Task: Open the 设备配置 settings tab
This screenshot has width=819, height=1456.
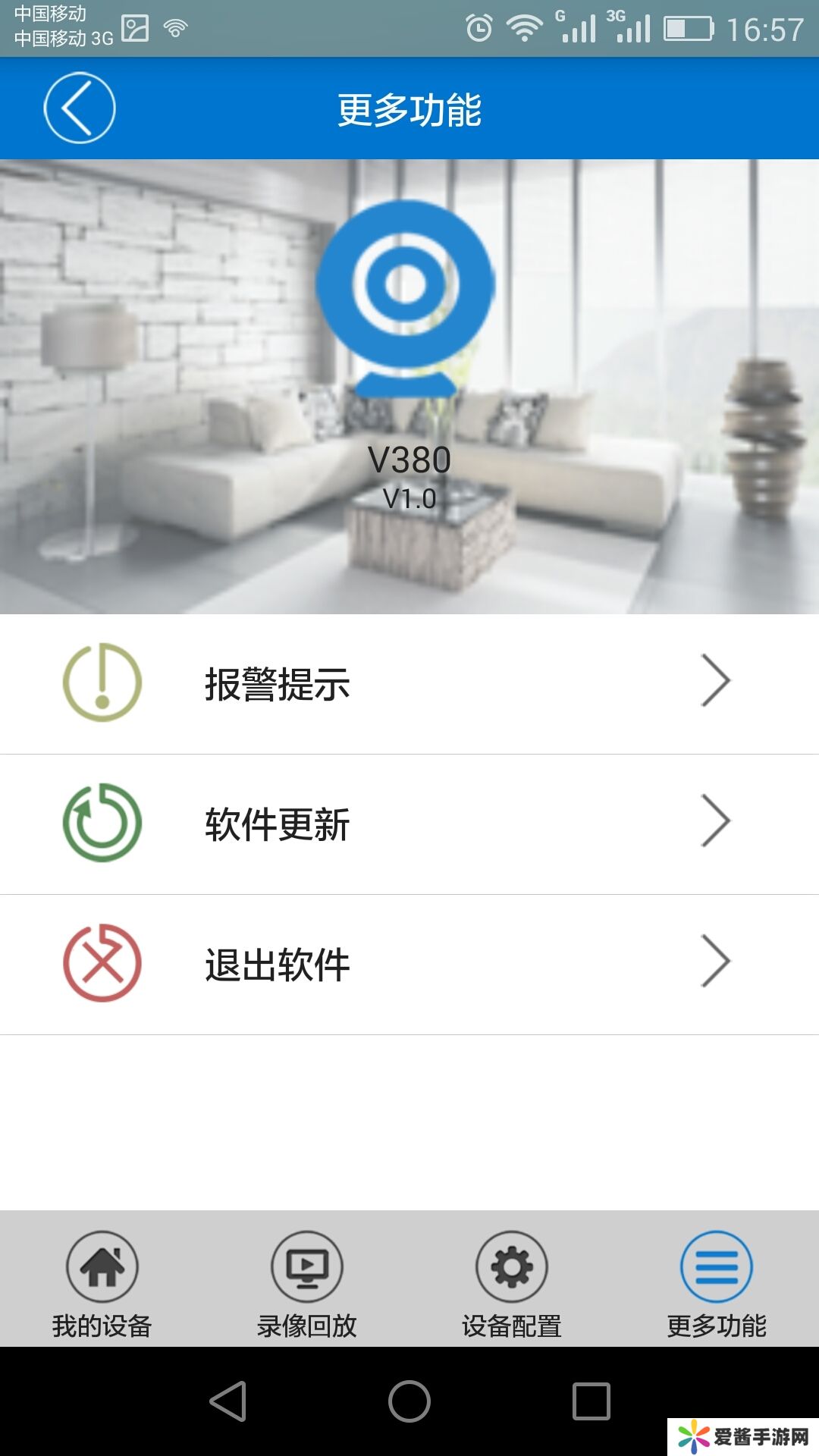Action: pos(512,1283)
